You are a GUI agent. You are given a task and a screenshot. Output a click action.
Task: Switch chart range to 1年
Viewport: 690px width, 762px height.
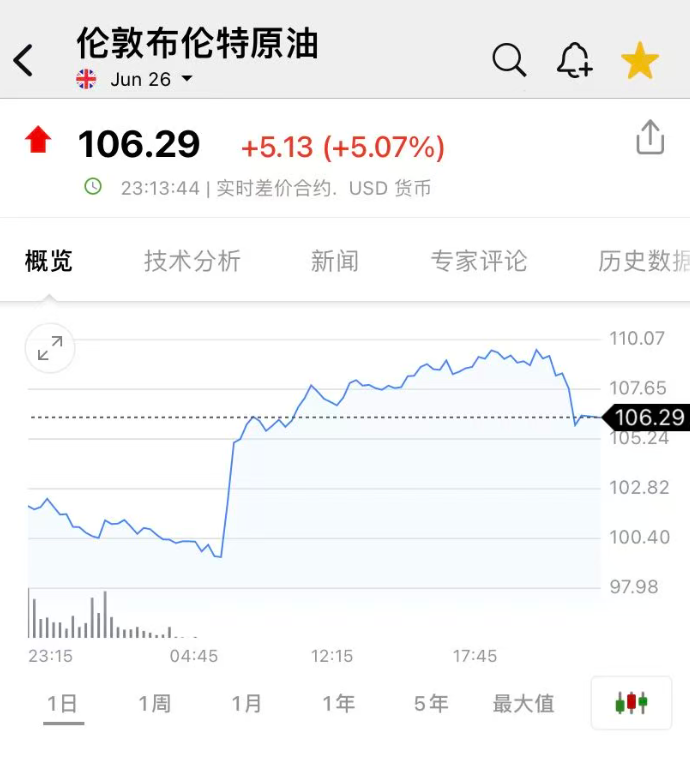pos(339,704)
